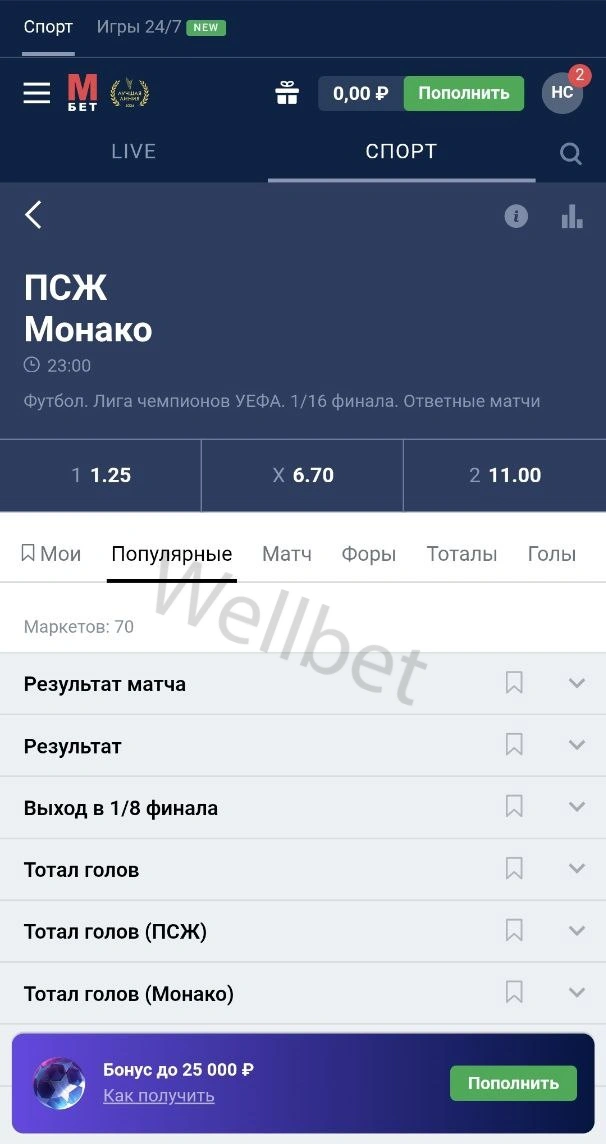Go back with the arrow
This screenshot has width=606, height=1144.
pos(34,215)
